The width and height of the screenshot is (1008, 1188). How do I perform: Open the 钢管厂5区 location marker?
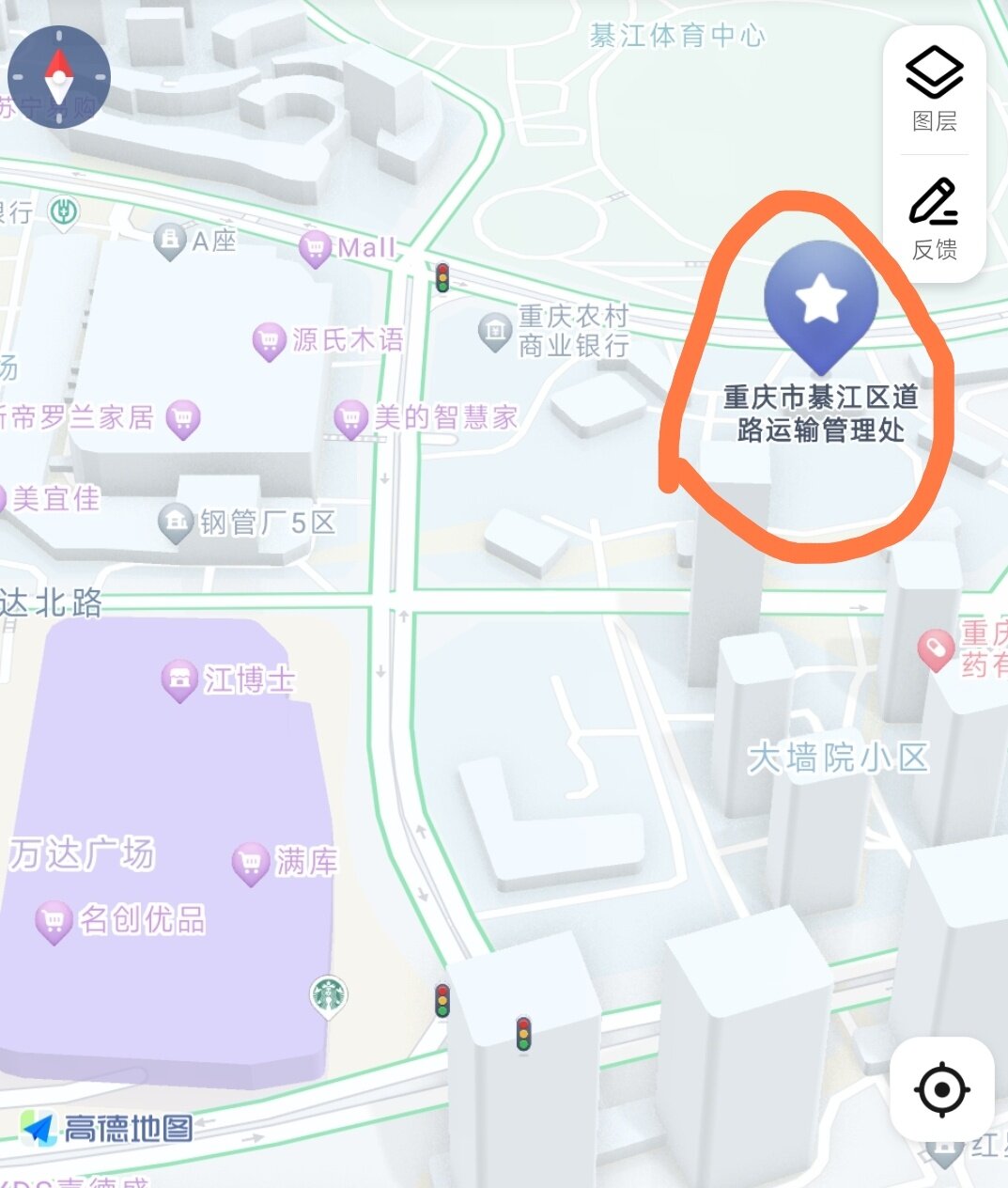[x=176, y=523]
